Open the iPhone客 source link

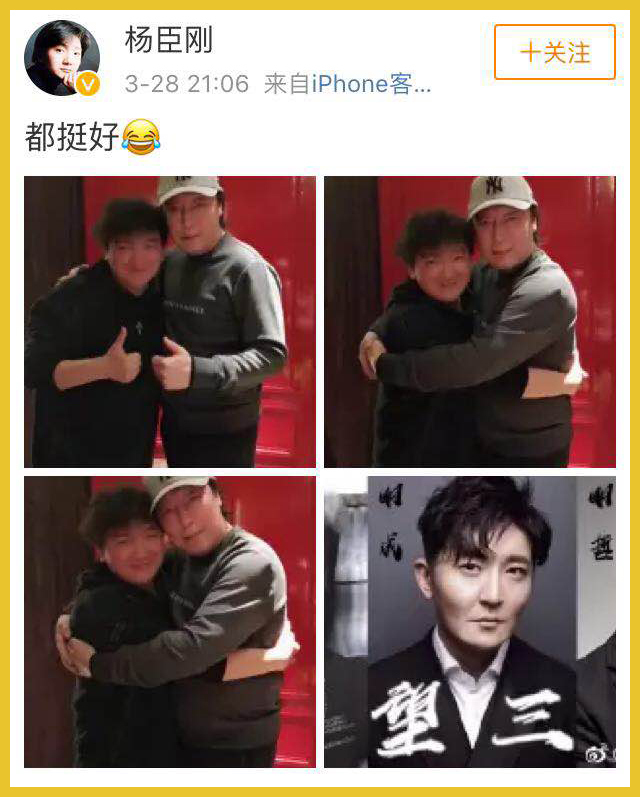pyautogui.click(x=371, y=84)
